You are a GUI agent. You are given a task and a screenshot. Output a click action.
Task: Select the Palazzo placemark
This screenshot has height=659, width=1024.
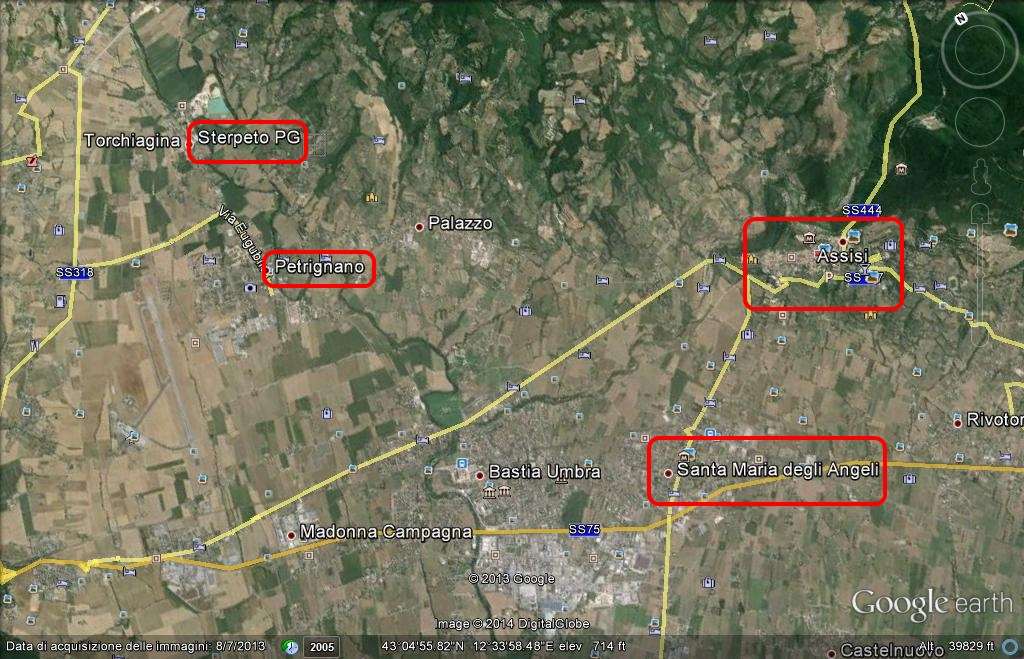[x=419, y=226]
